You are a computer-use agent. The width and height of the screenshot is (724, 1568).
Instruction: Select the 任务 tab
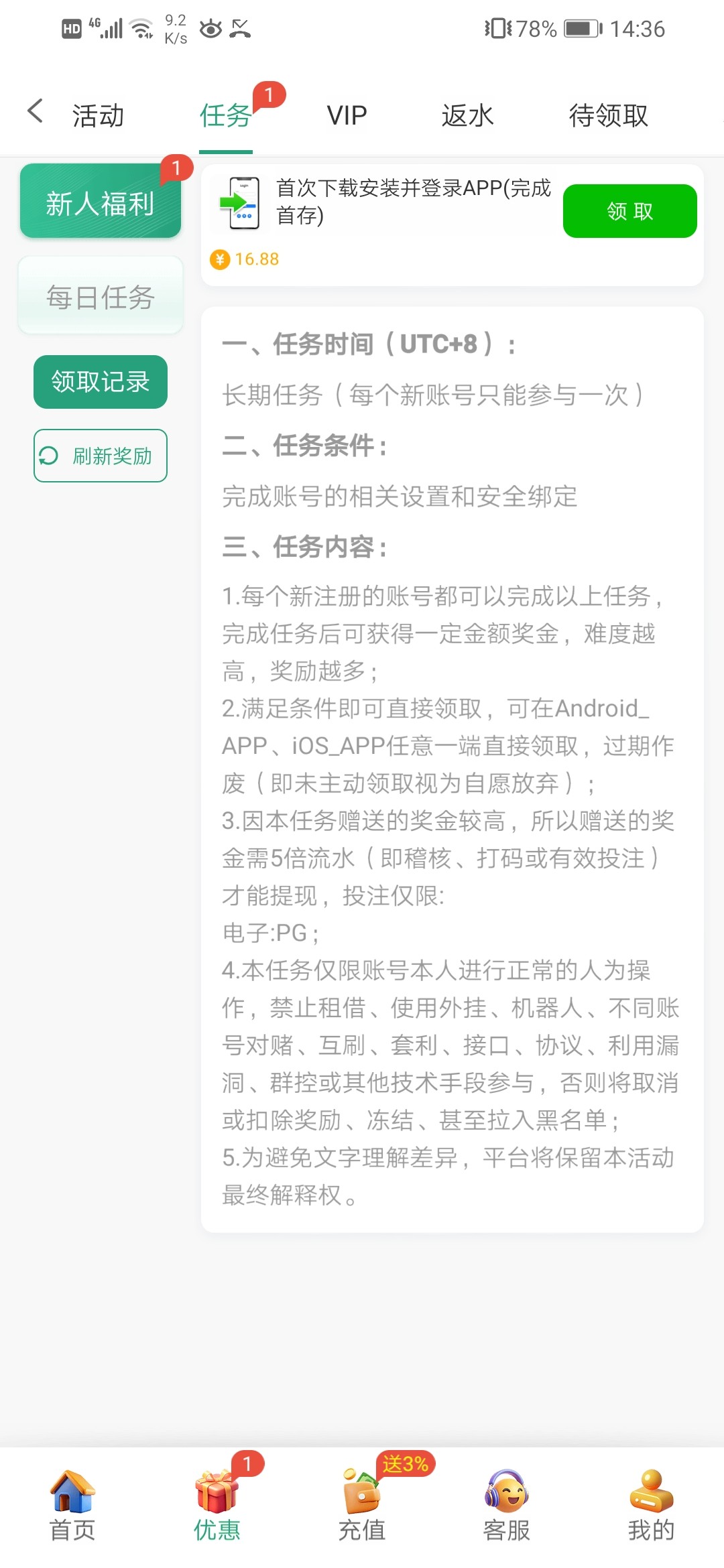pyautogui.click(x=225, y=115)
